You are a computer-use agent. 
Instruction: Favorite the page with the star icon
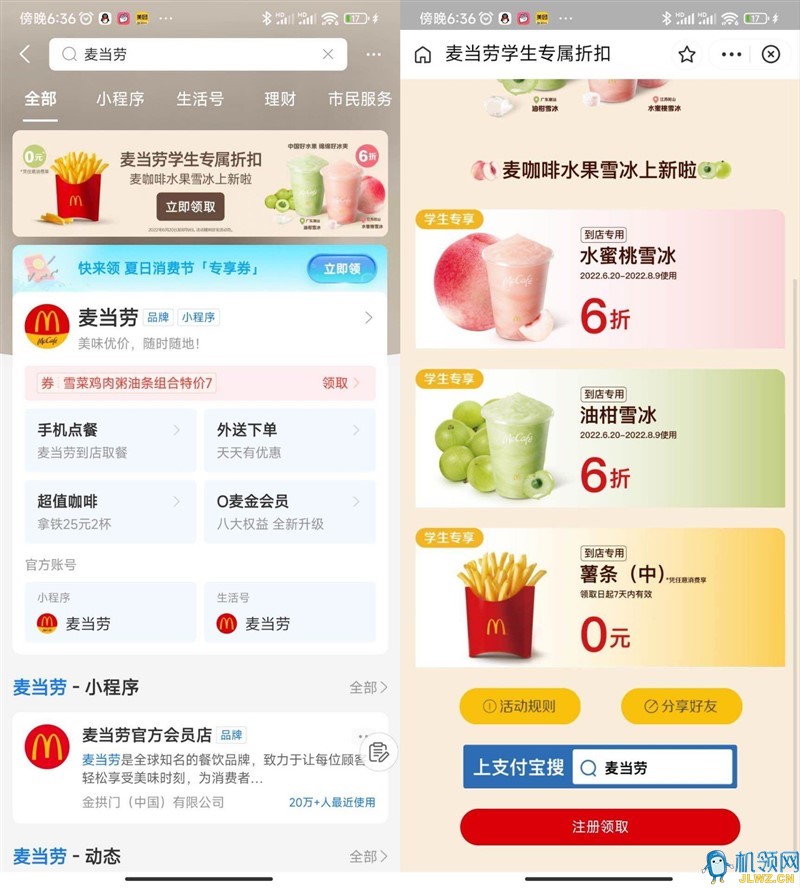(687, 55)
